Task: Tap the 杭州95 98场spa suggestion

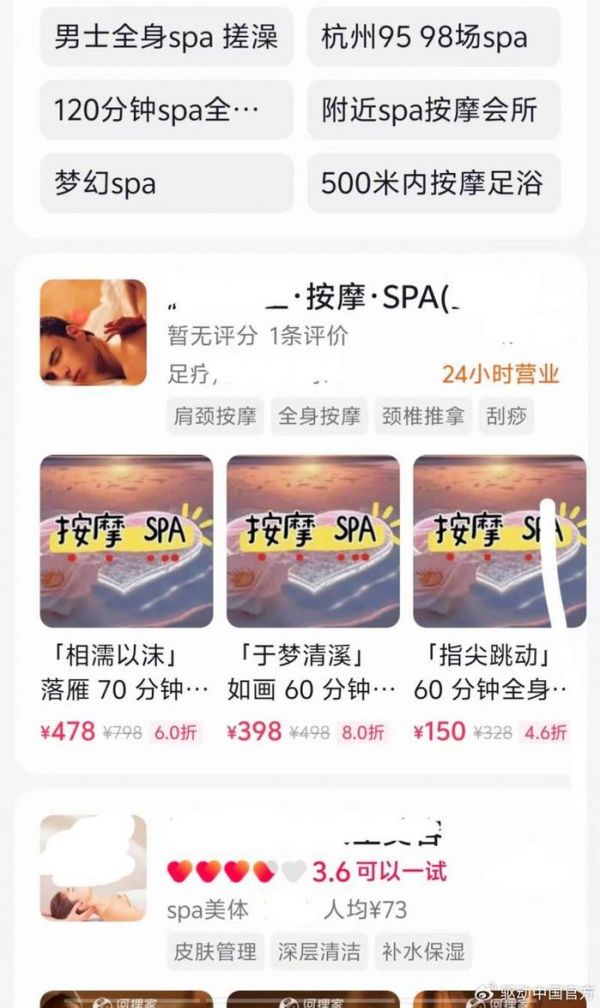Action: click(433, 38)
